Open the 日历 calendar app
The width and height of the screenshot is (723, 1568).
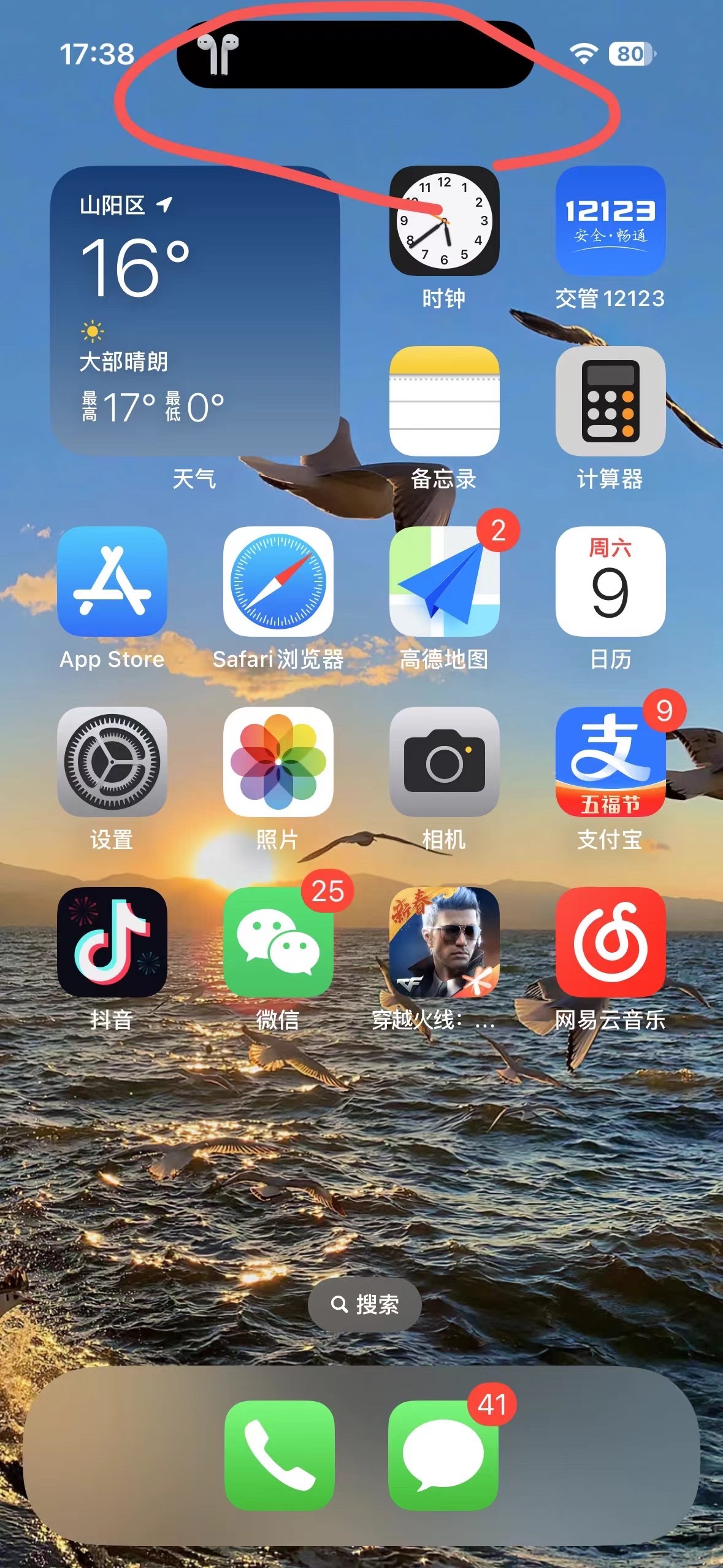pos(610,582)
